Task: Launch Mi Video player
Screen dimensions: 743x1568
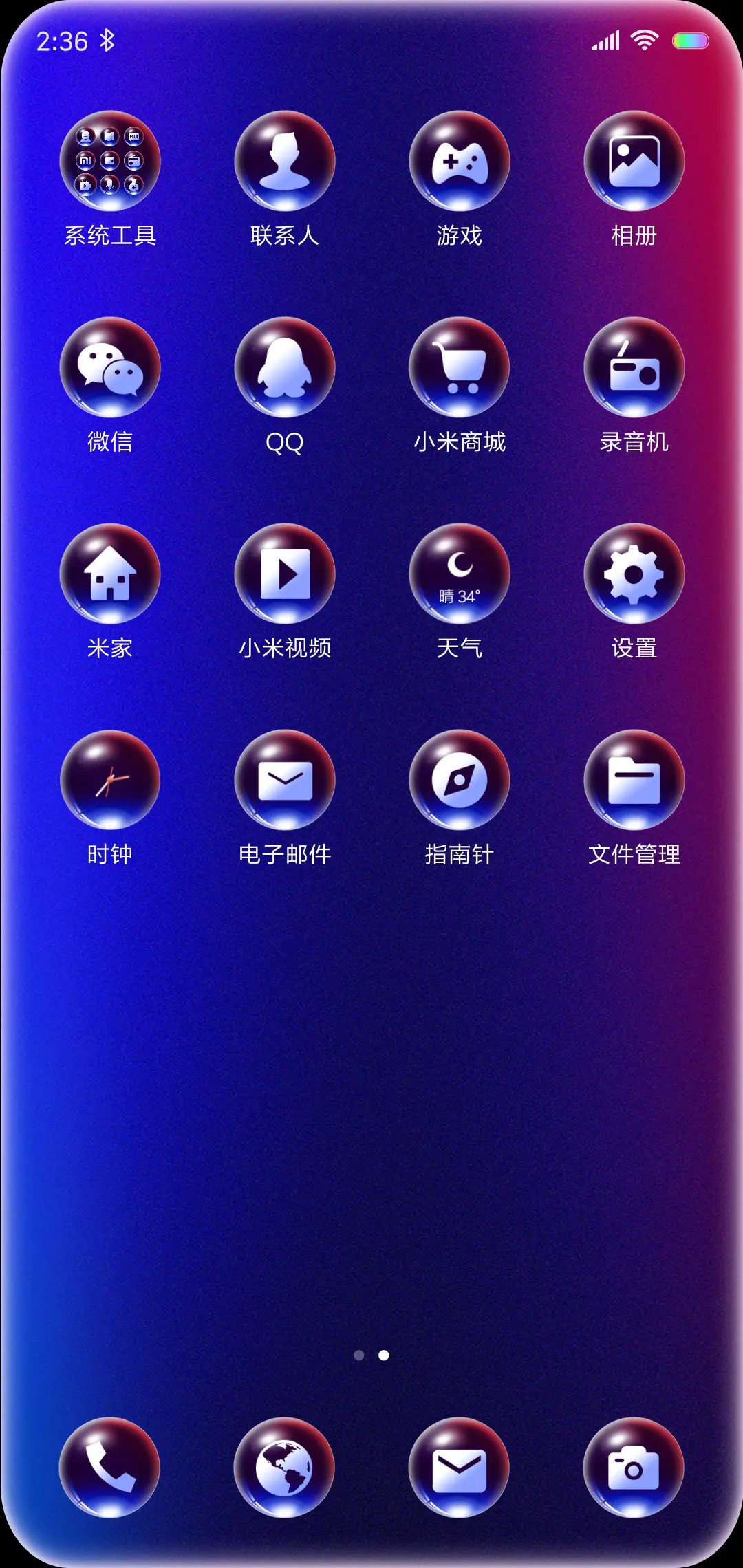Action: (285, 574)
